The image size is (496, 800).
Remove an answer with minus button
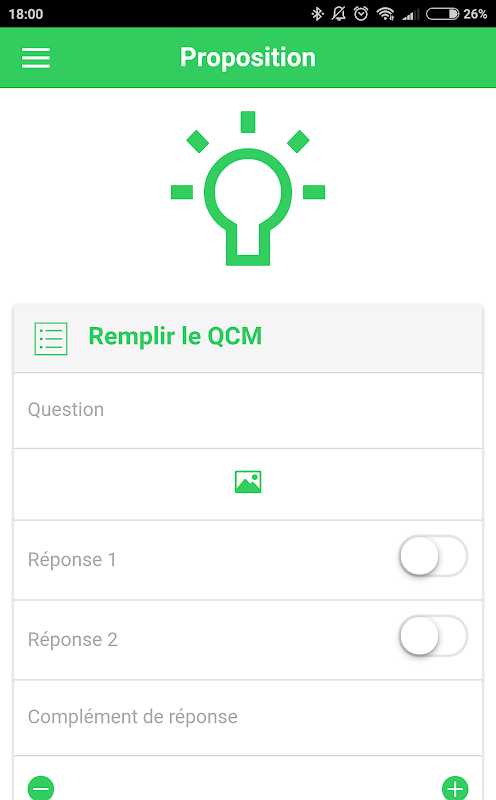[x=41, y=788]
